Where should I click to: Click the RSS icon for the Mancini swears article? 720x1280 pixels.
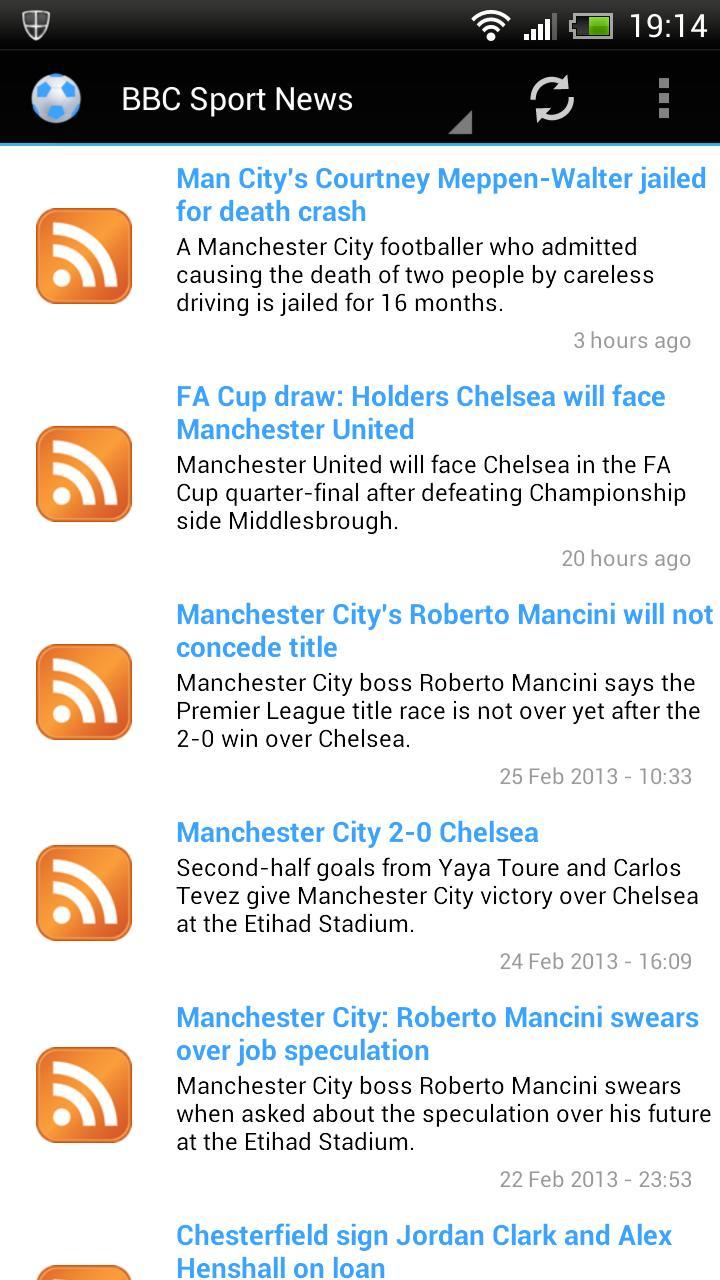83,1095
